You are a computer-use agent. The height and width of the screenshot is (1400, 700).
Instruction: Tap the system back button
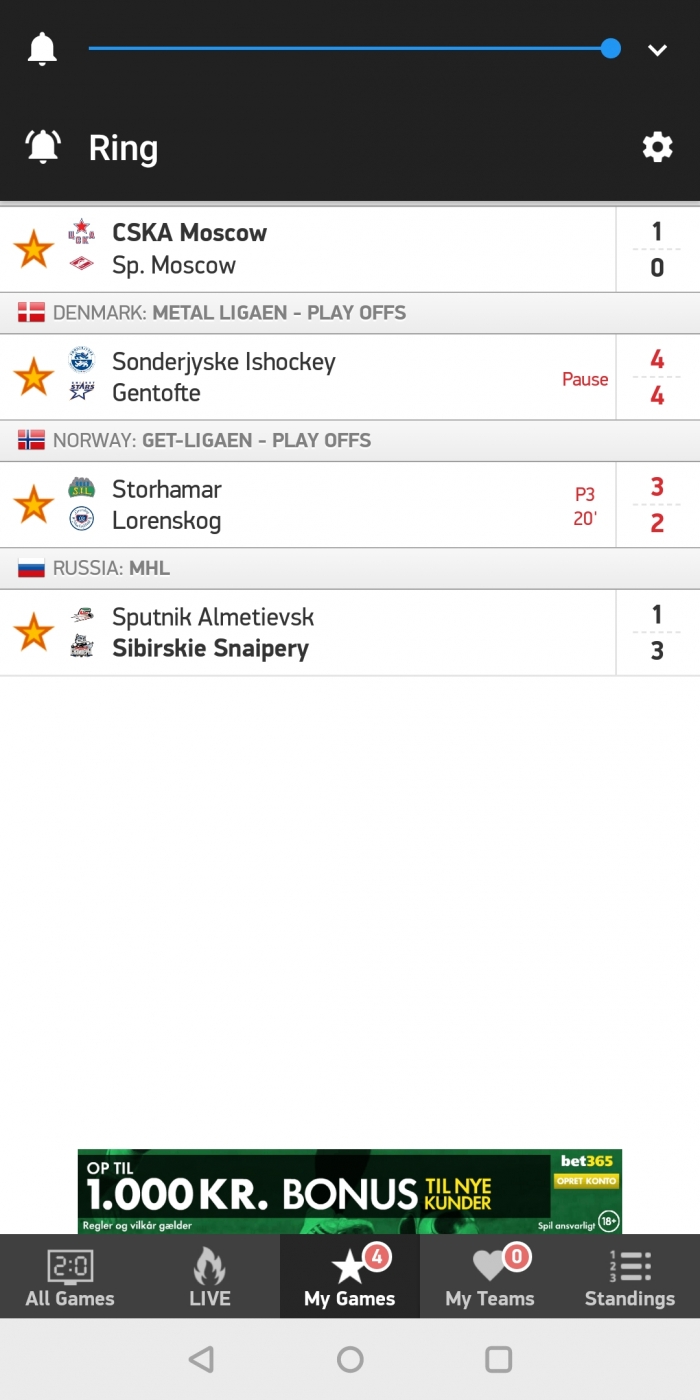201,1359
